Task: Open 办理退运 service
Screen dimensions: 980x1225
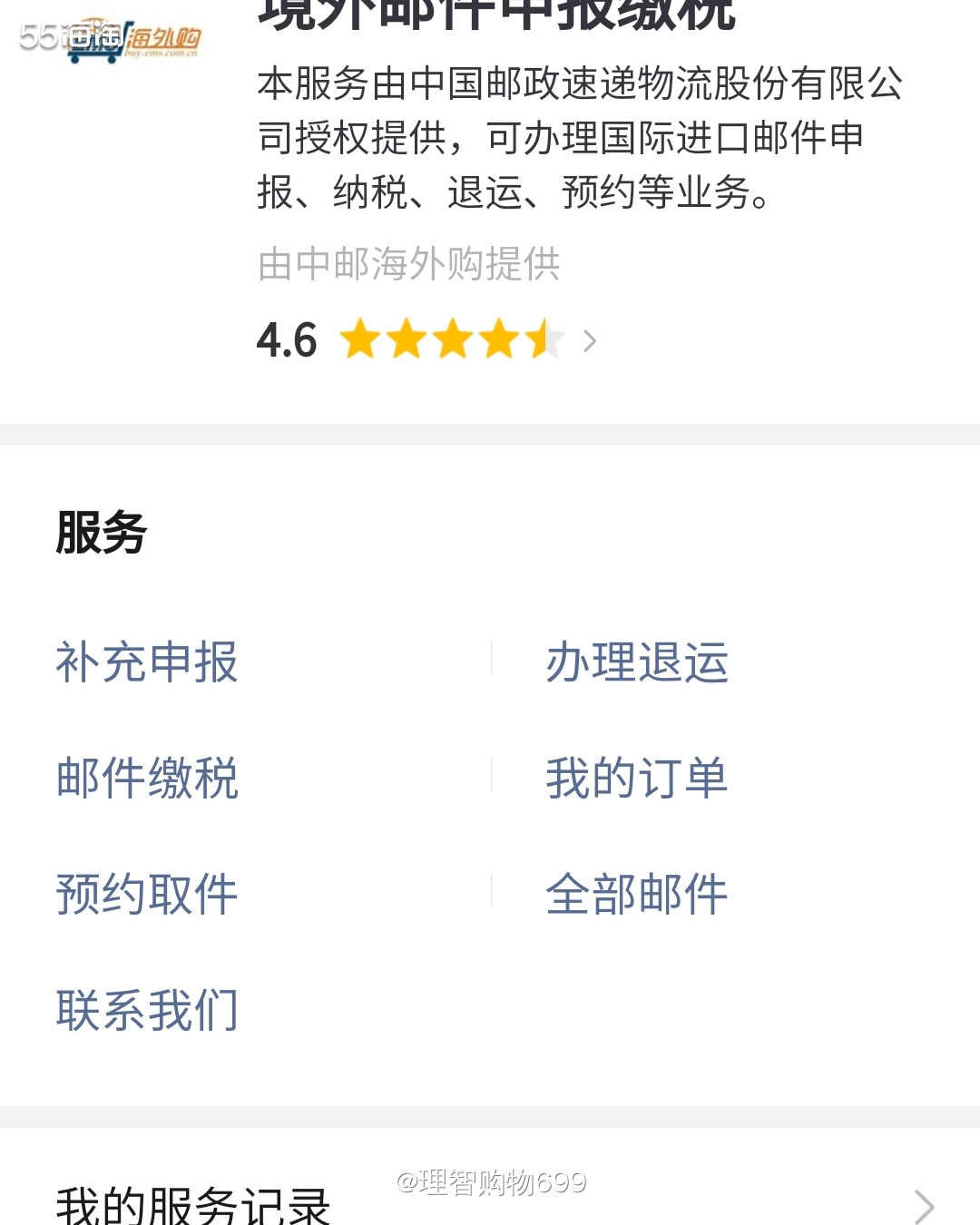Action: 636,664
